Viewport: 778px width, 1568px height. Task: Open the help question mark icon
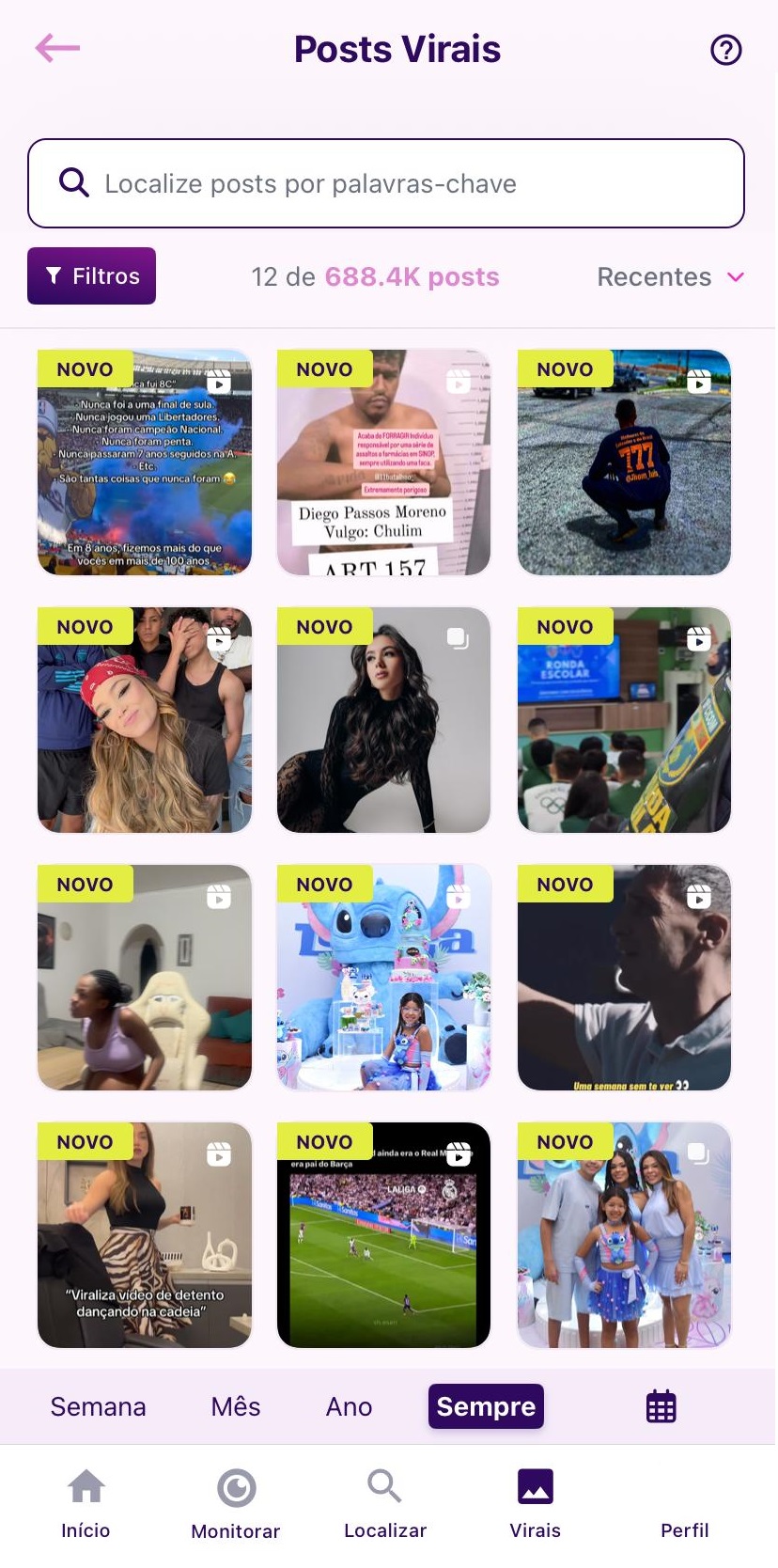tap(725, 50)
